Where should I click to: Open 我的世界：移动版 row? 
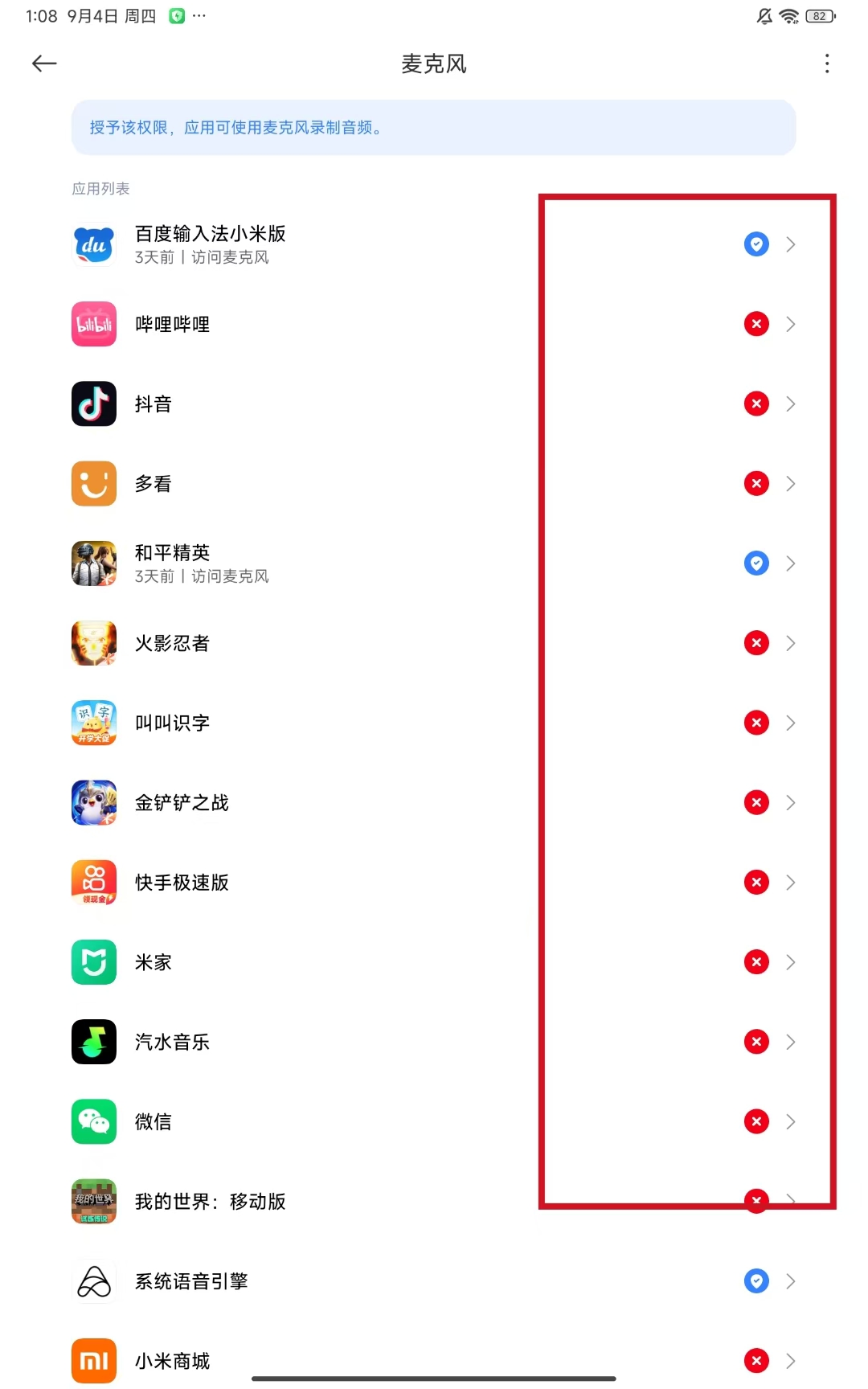pyautogui.click(x=434, y=1201)
